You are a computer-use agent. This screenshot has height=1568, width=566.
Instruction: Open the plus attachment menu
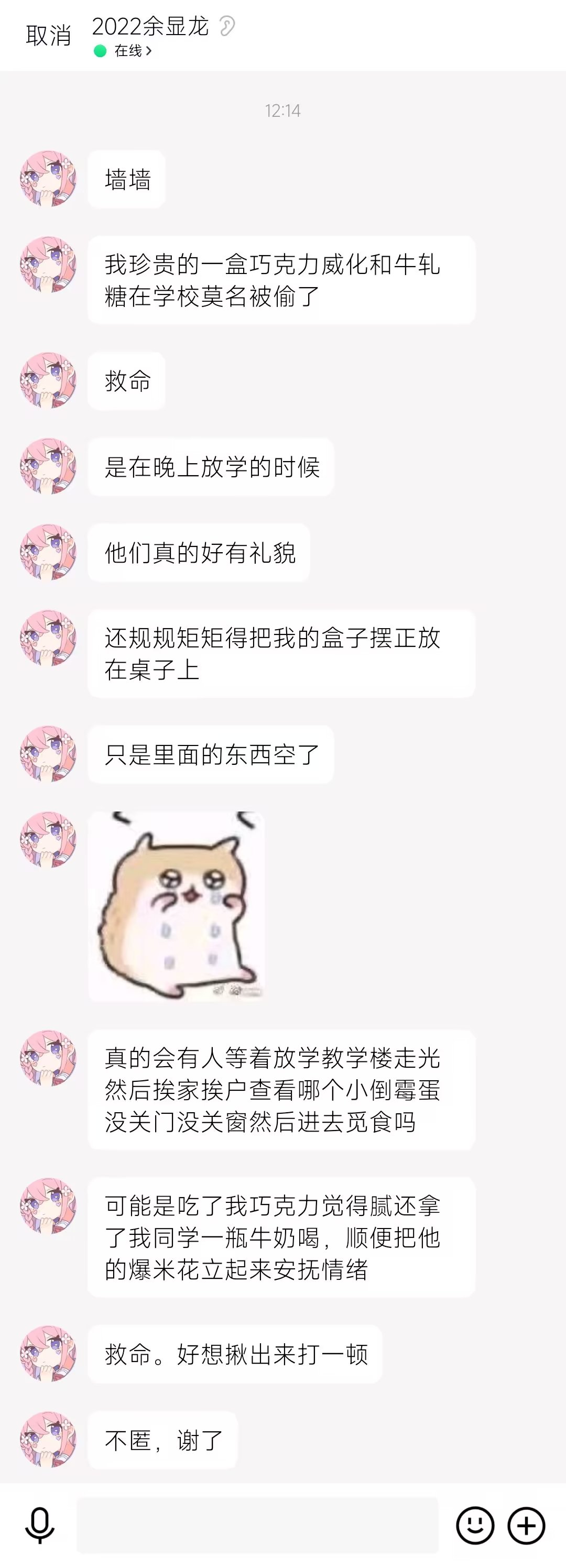(527, 1525)
